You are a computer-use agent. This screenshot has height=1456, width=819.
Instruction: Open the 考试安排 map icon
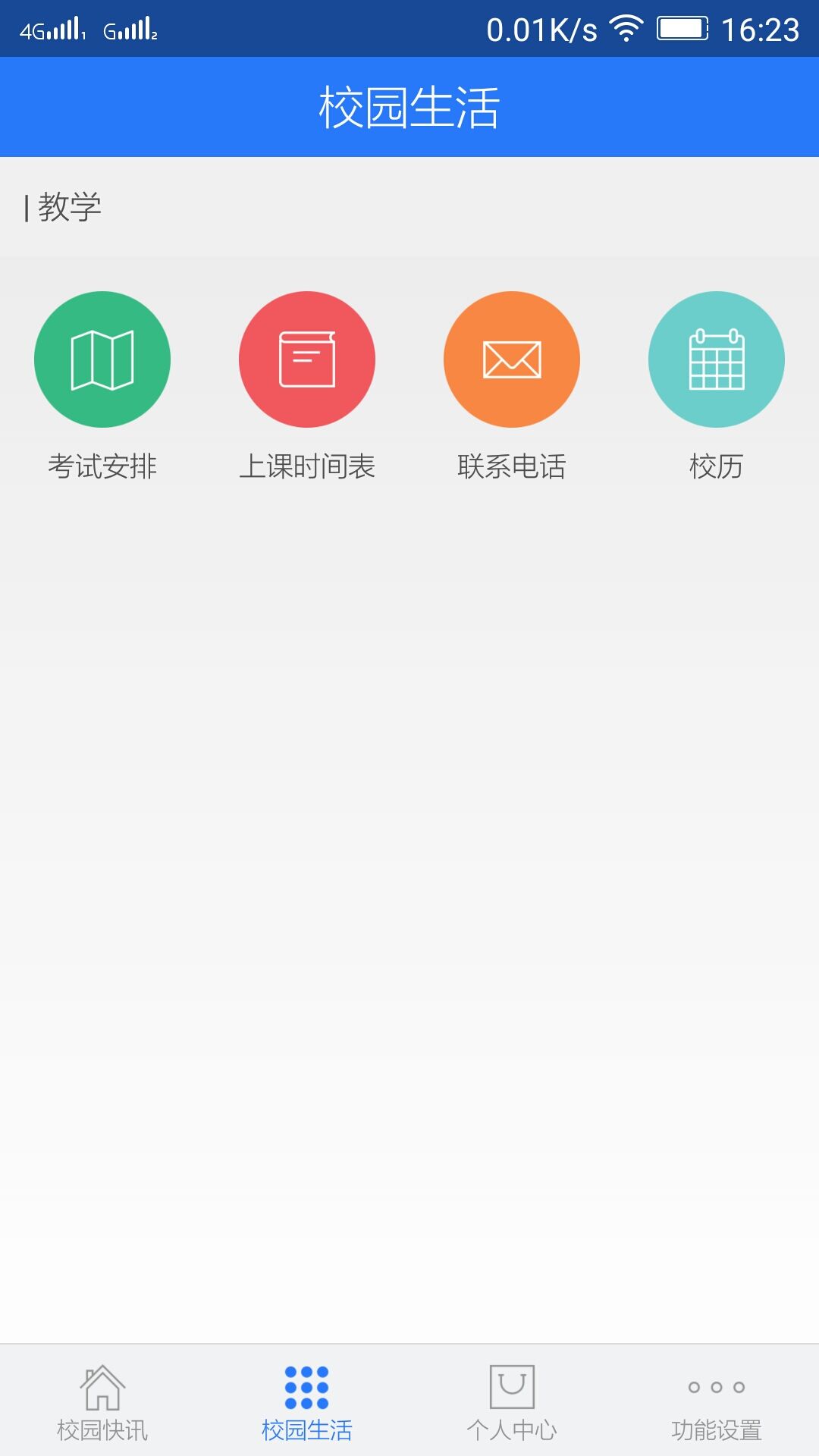click(102, 359)
